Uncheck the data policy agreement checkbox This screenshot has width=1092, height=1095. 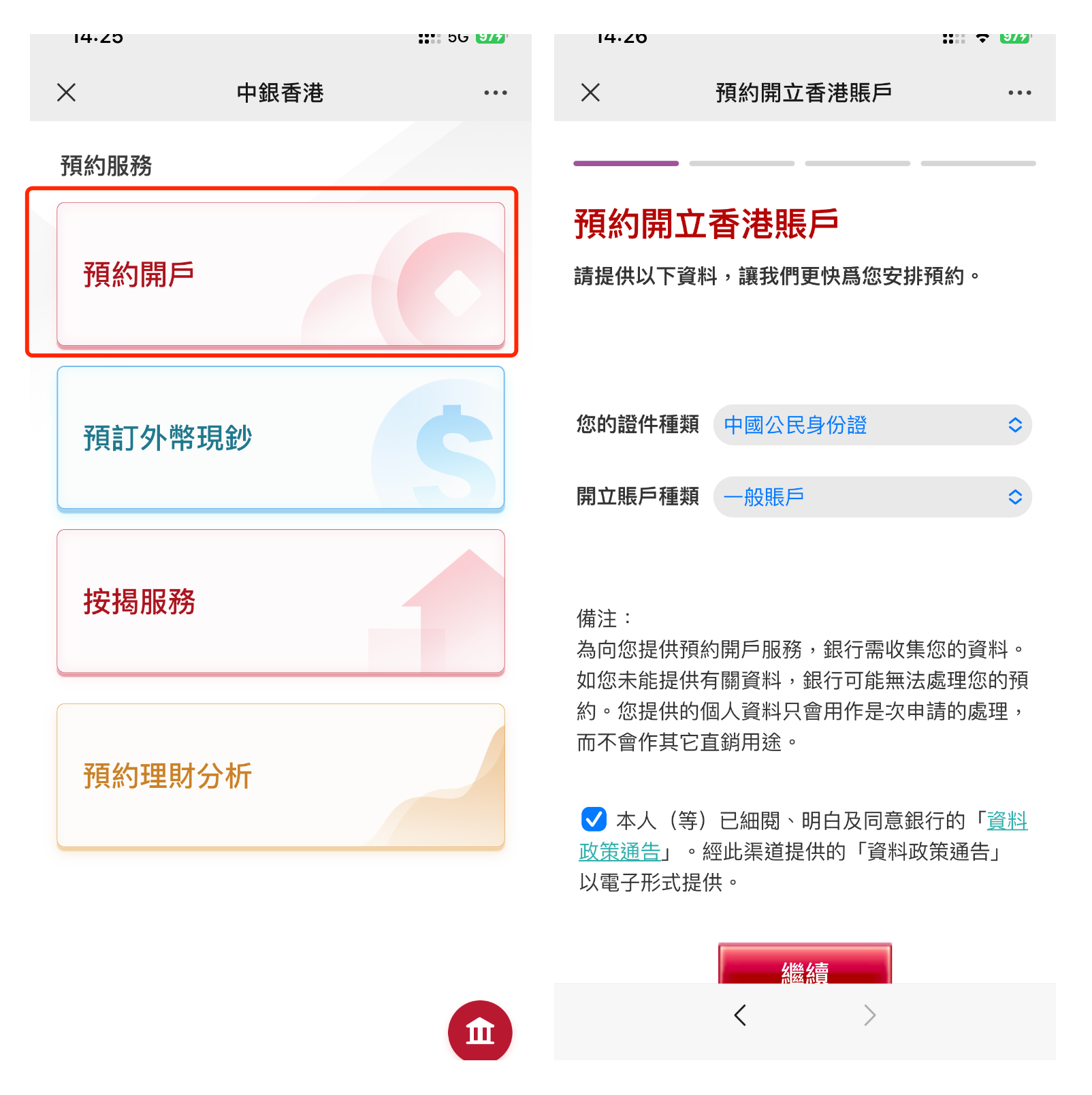594,819
